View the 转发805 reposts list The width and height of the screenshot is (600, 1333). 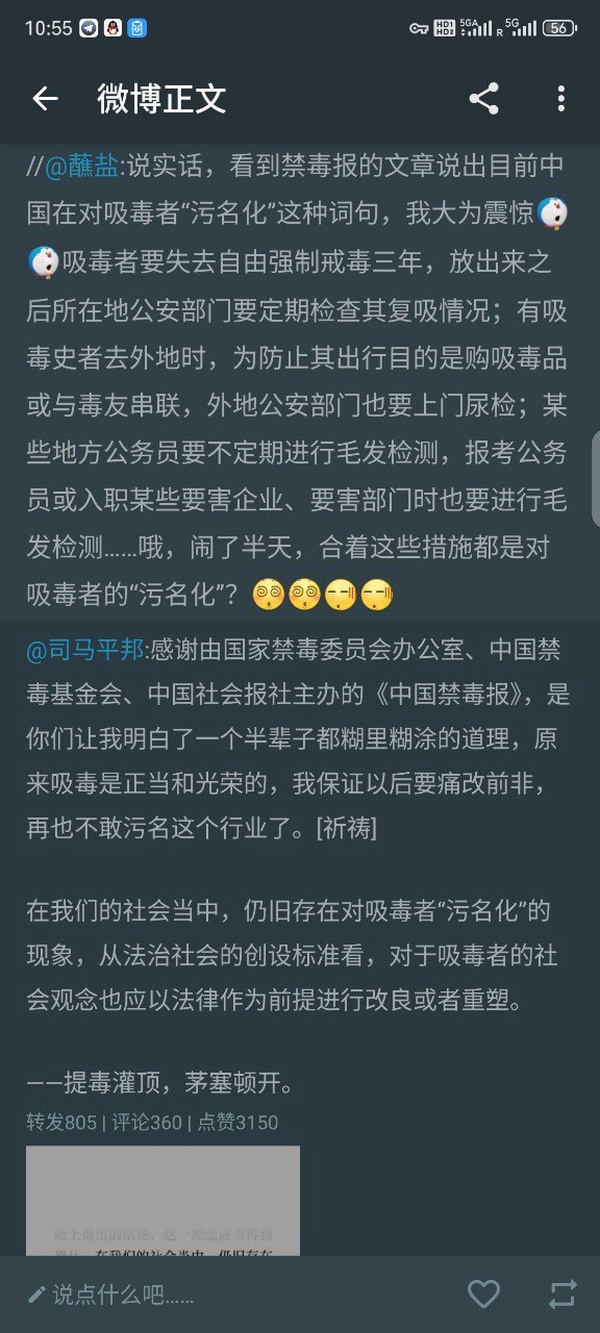click(x=61, y=1122)
